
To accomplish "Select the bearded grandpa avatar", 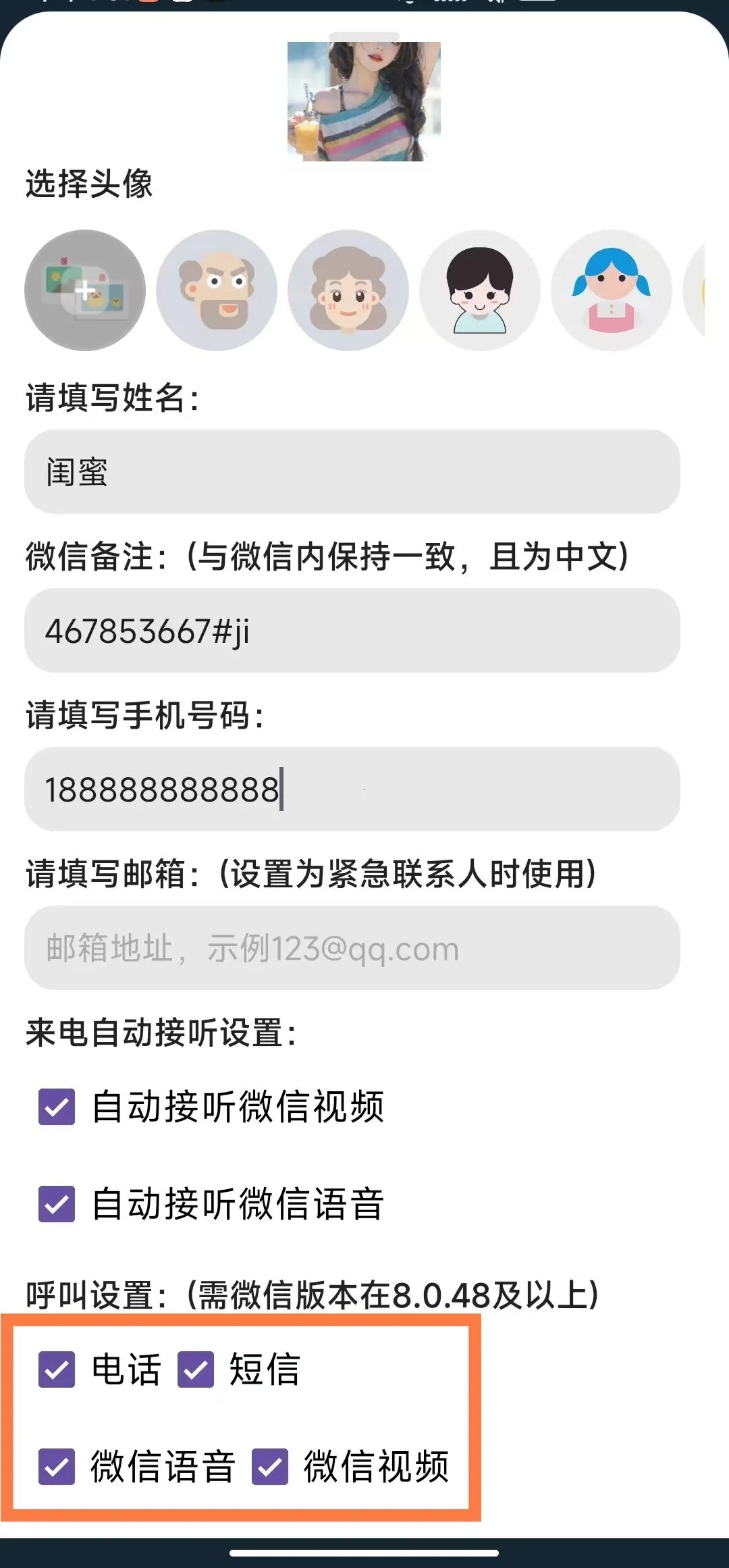I will pyautogui.click(x=217, y=289).
